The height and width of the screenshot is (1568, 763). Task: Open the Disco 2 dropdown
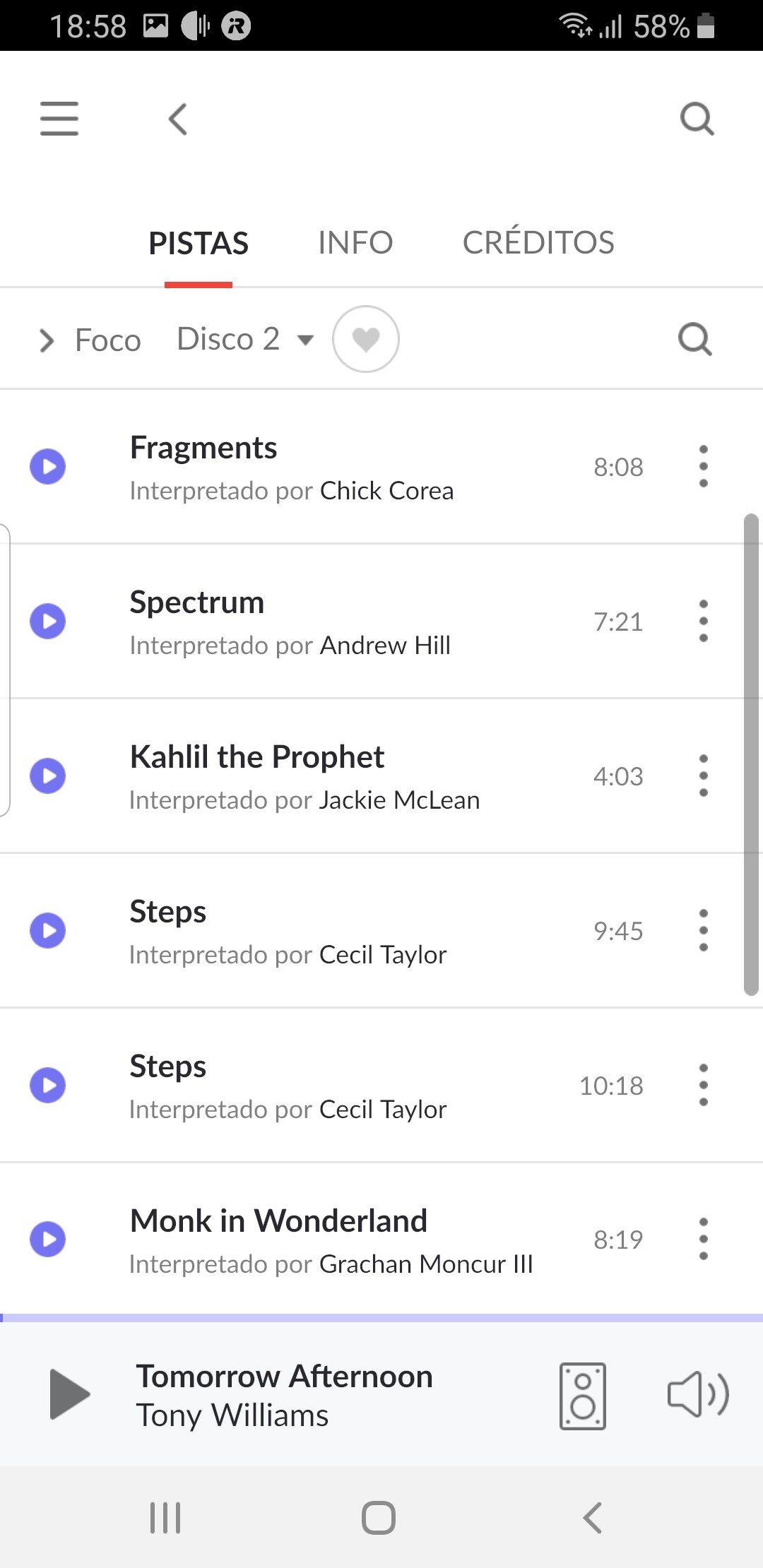pos(244,340)
